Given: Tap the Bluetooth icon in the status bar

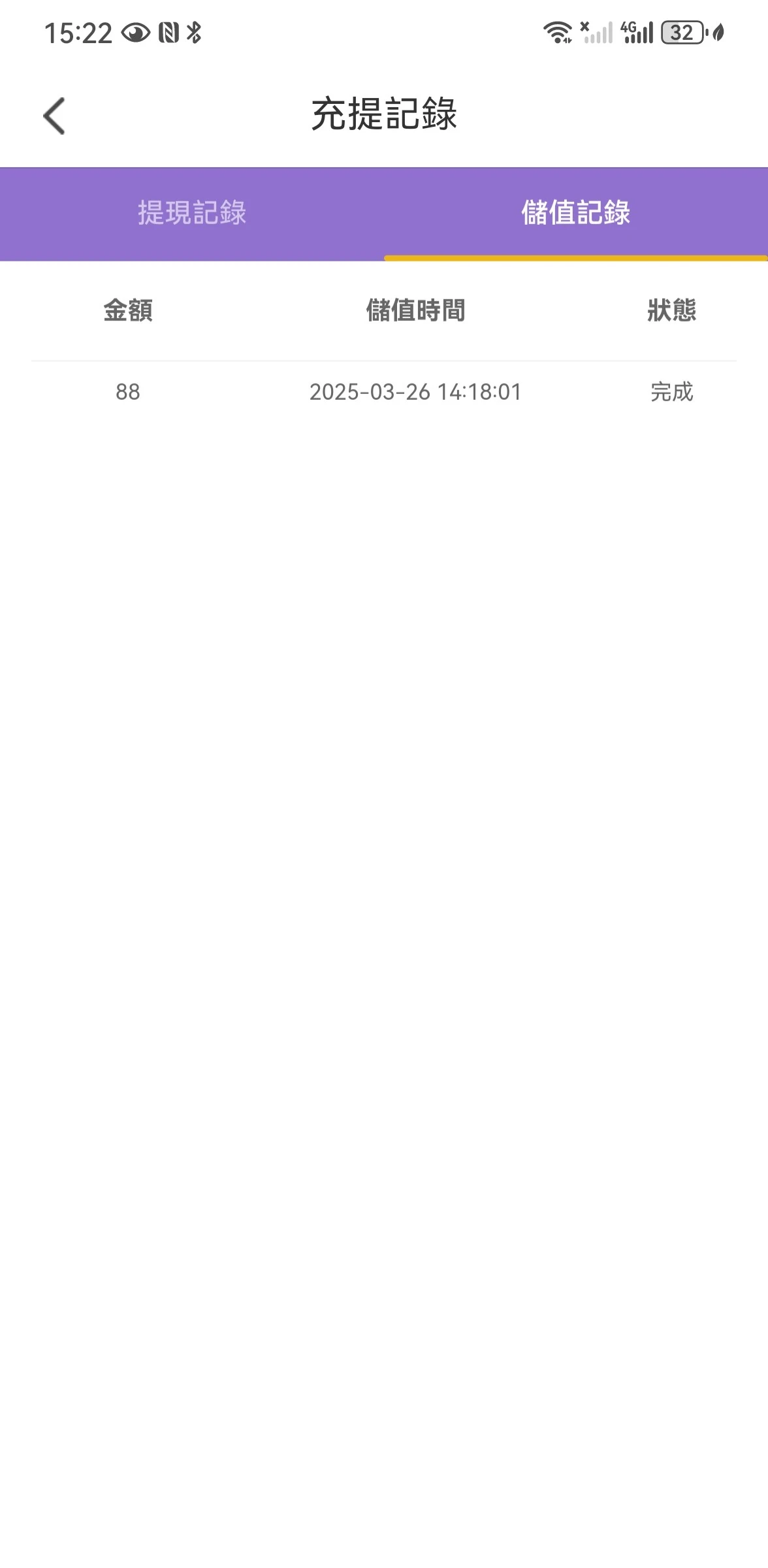Looking at the screenshot, I should [x=195, y=31].
